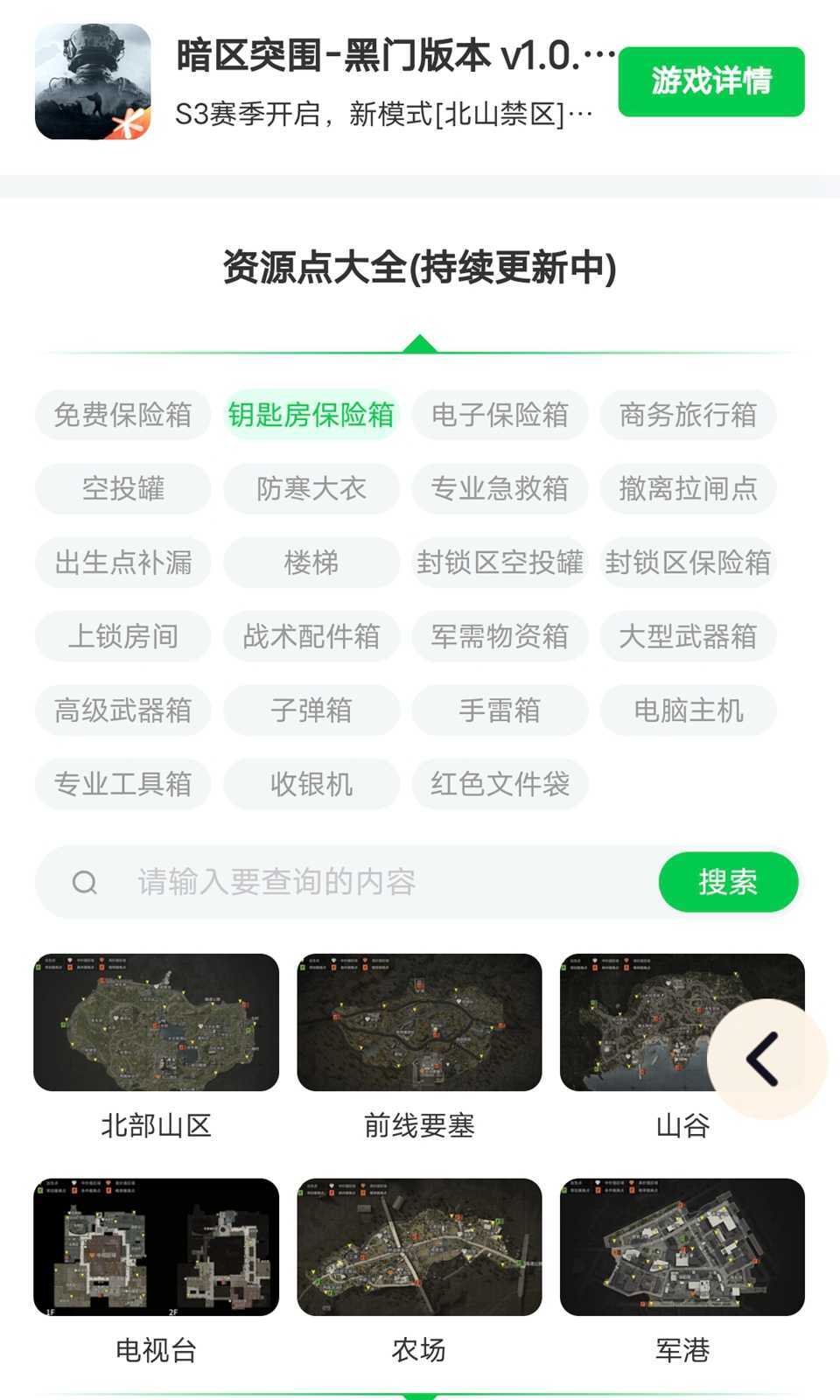Toggle the 防寒大衣 category filter

coord(311,489)
